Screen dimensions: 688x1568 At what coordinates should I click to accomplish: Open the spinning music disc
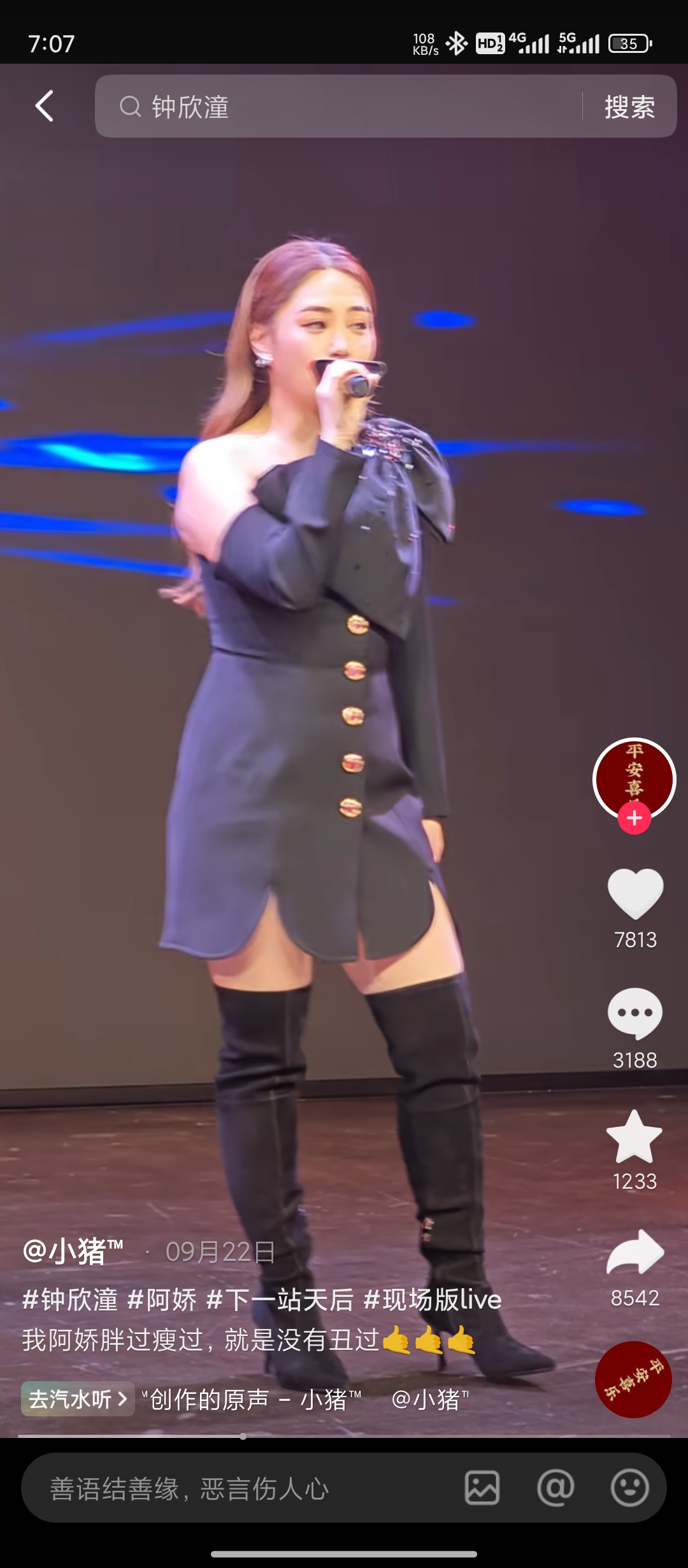tap(633, 1380)
